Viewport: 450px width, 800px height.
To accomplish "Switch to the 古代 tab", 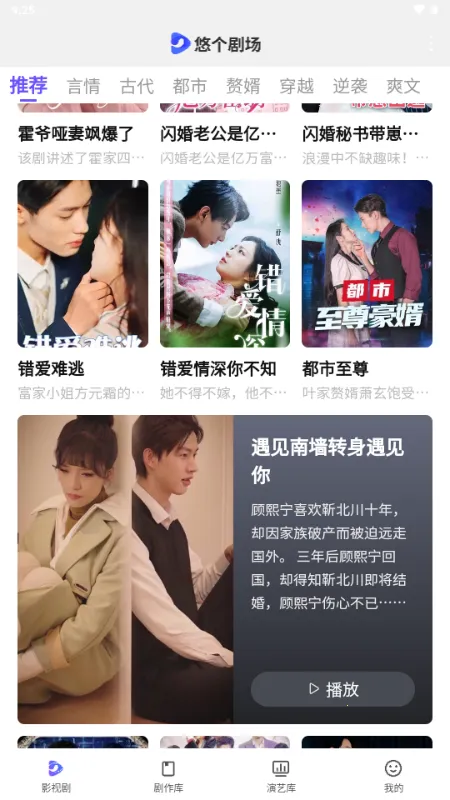I will 137,86.
